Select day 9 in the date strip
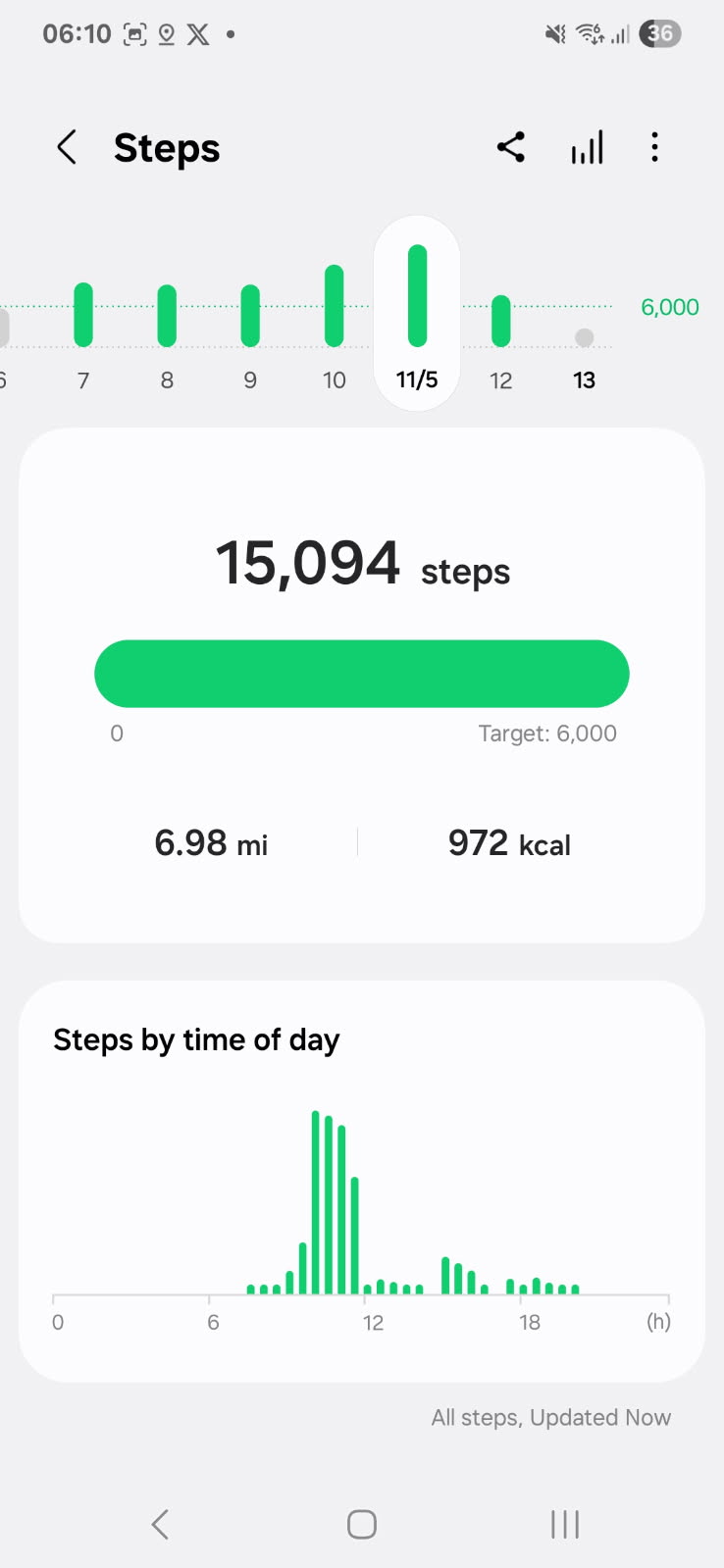The image size is (724, 1568). tap(250, 333)
